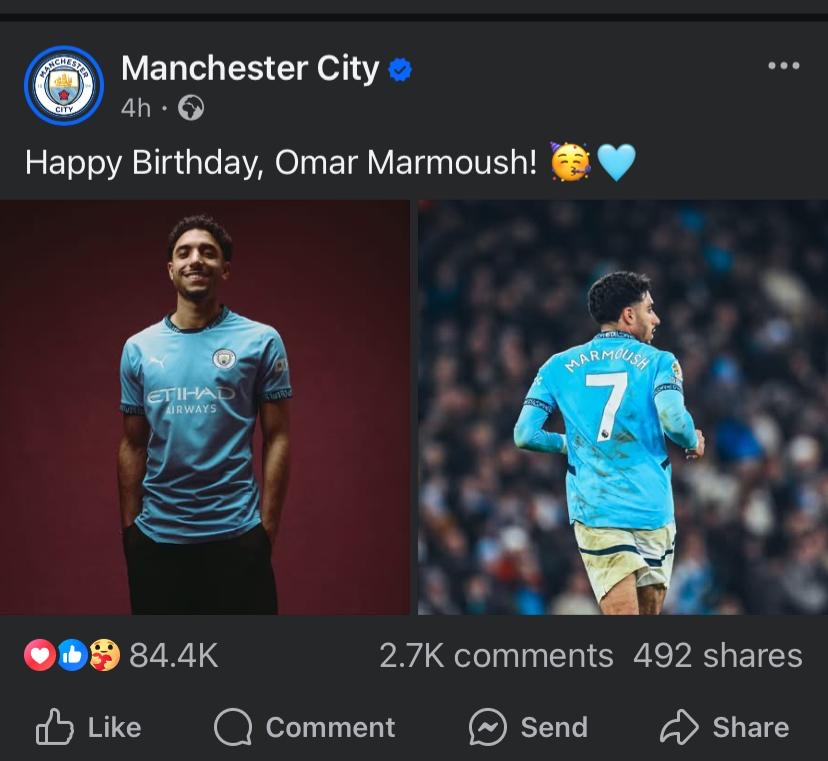Open the left photo of the post

[205, 407]
